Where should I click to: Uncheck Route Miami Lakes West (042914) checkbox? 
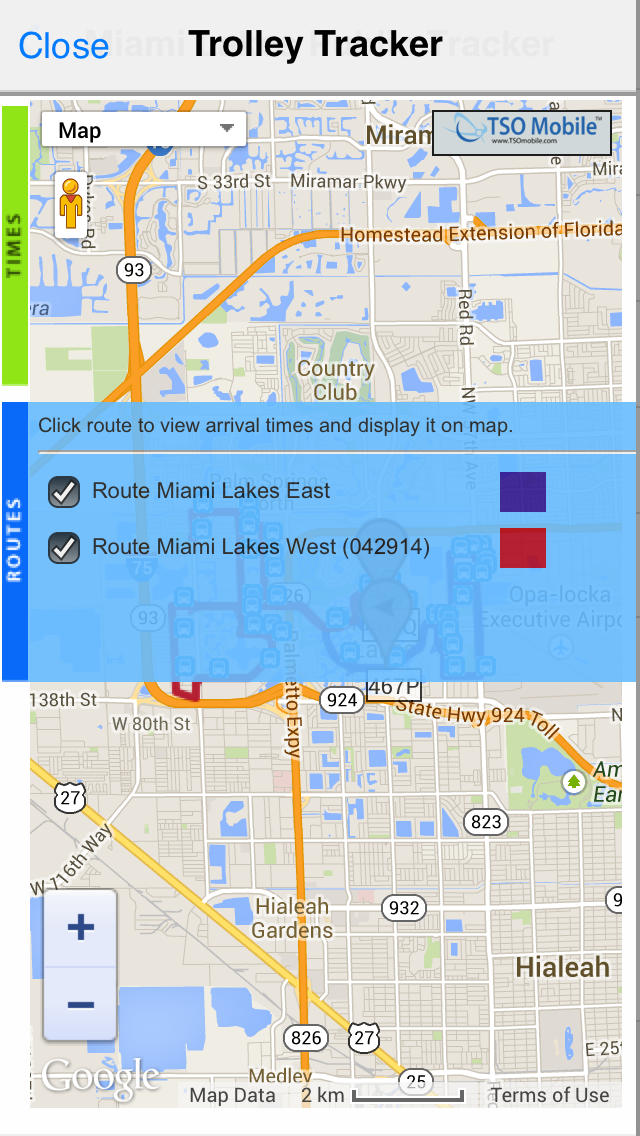[x=65, y=548]
